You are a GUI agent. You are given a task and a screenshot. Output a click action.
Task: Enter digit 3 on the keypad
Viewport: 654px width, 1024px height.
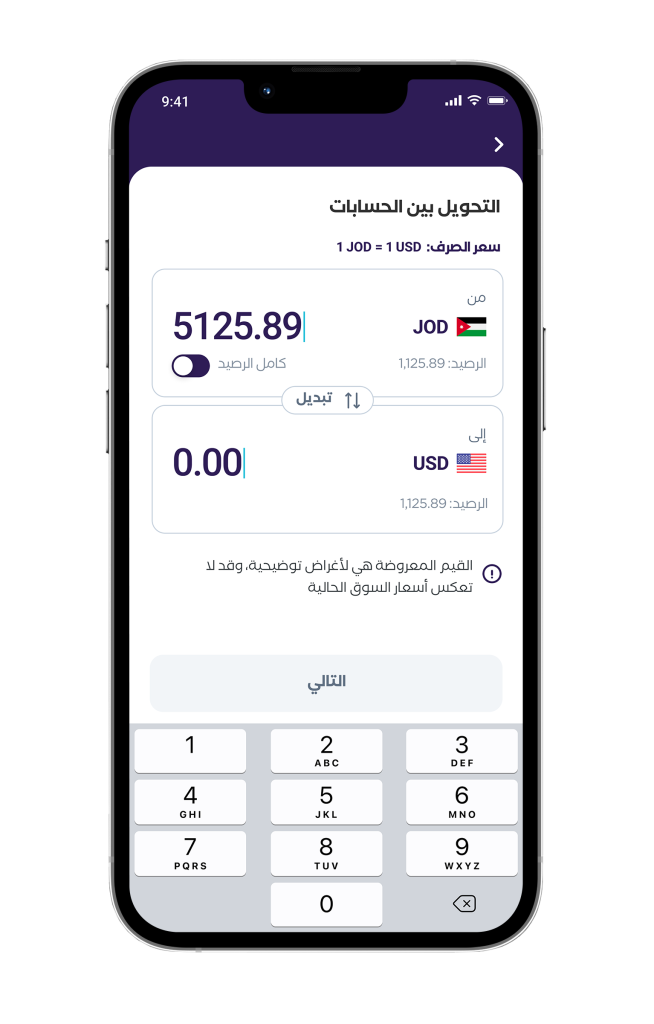(461, 750)
